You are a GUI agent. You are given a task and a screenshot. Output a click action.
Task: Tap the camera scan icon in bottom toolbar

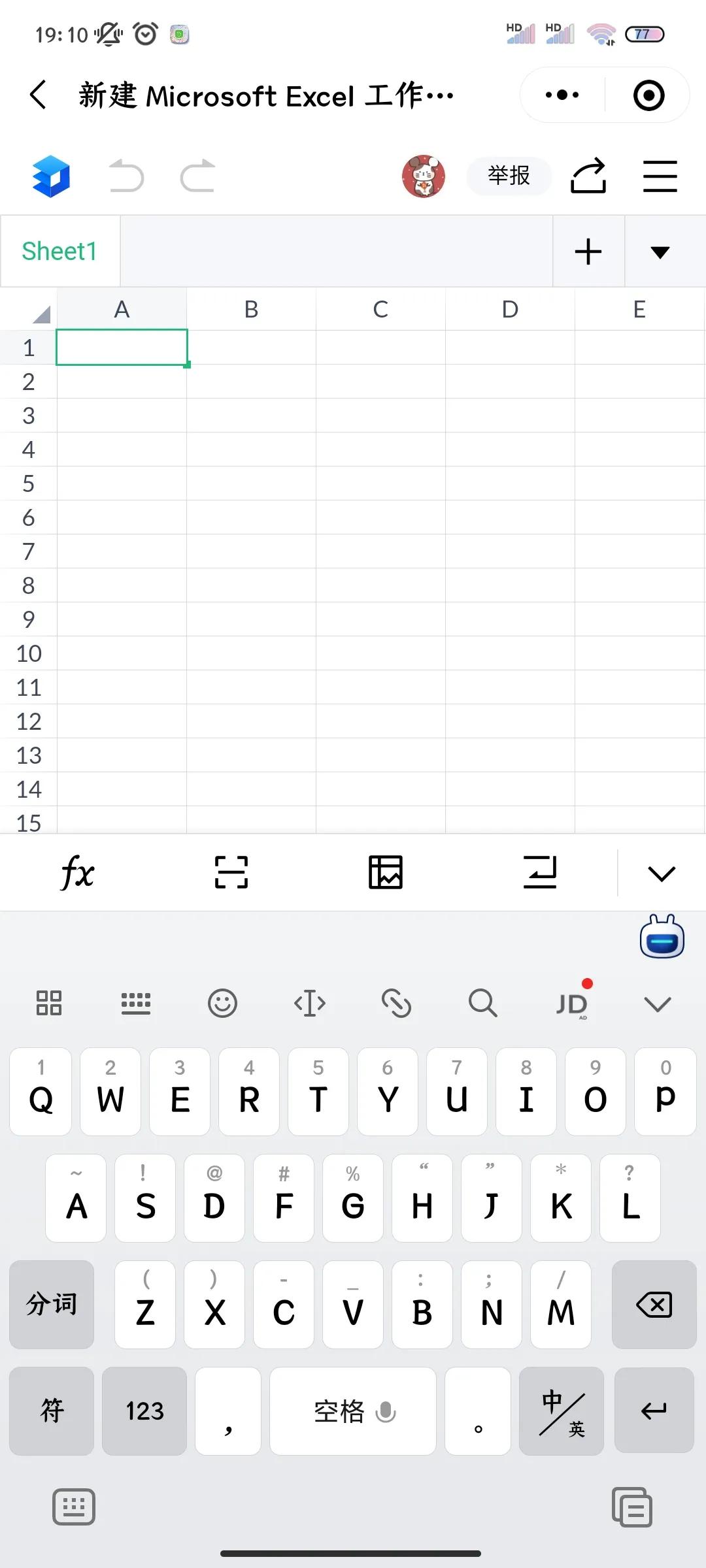(230, 872)
